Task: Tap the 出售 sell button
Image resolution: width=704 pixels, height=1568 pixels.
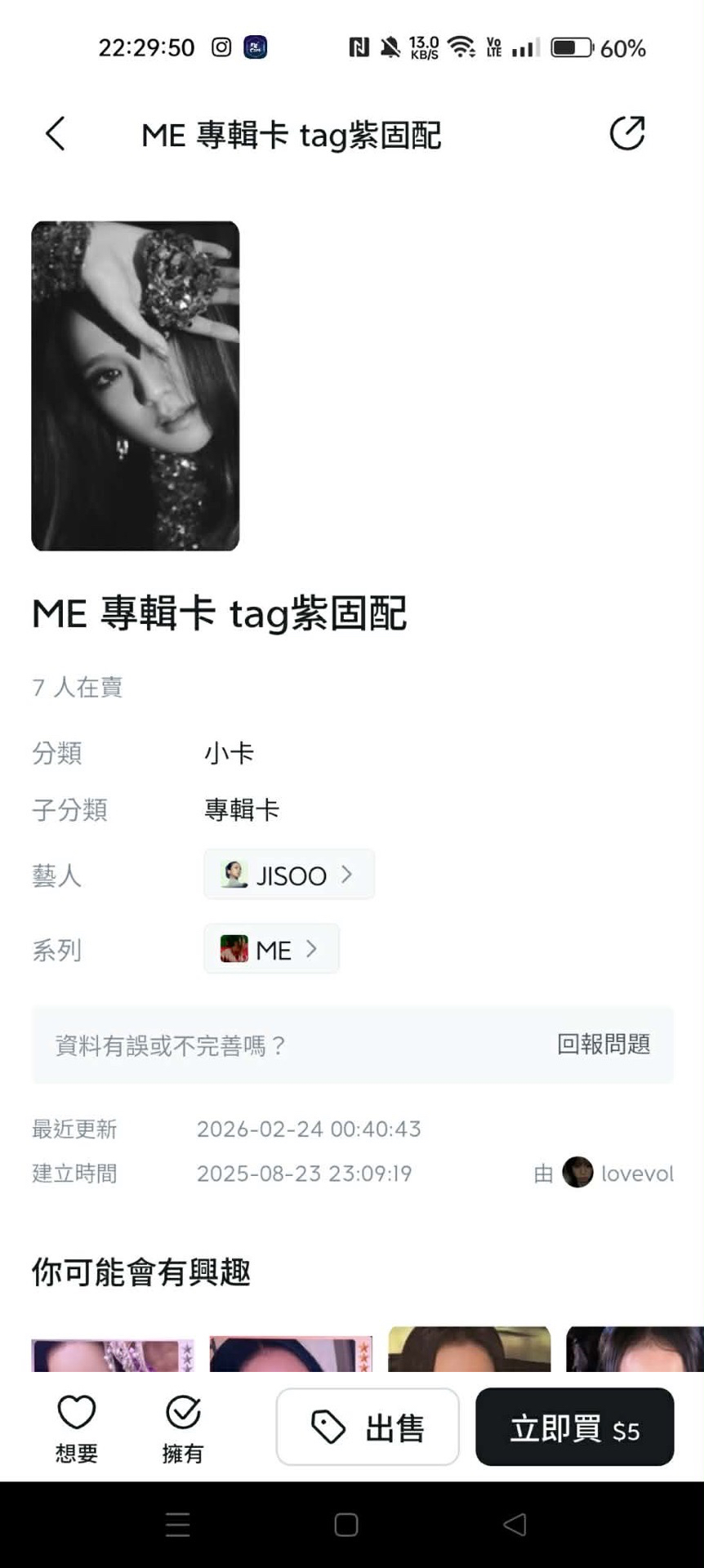Action: [367, 1427]
